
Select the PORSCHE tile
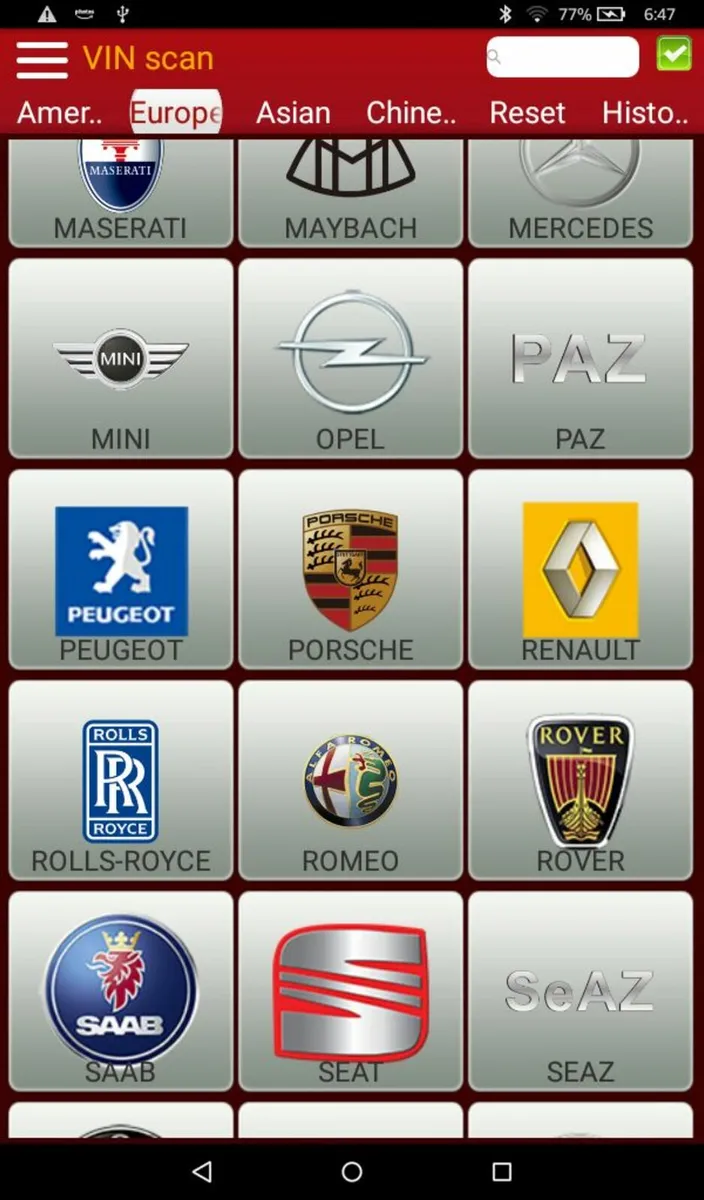coord(351,570)
